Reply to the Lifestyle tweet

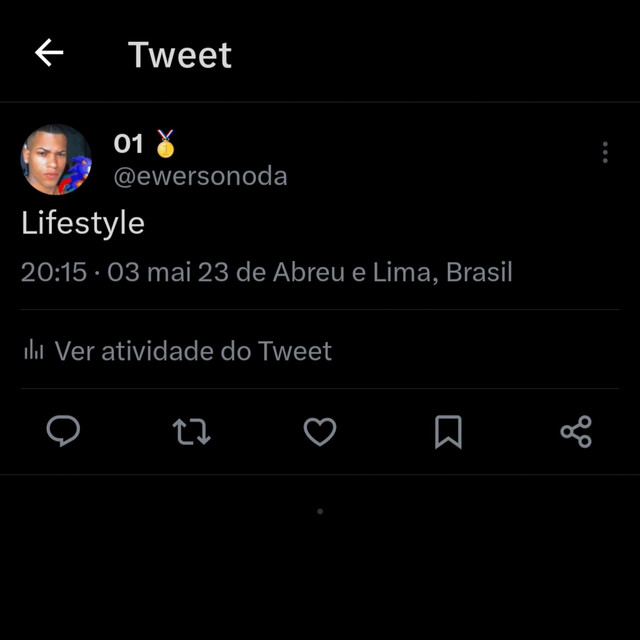click(x=64, y=432)
